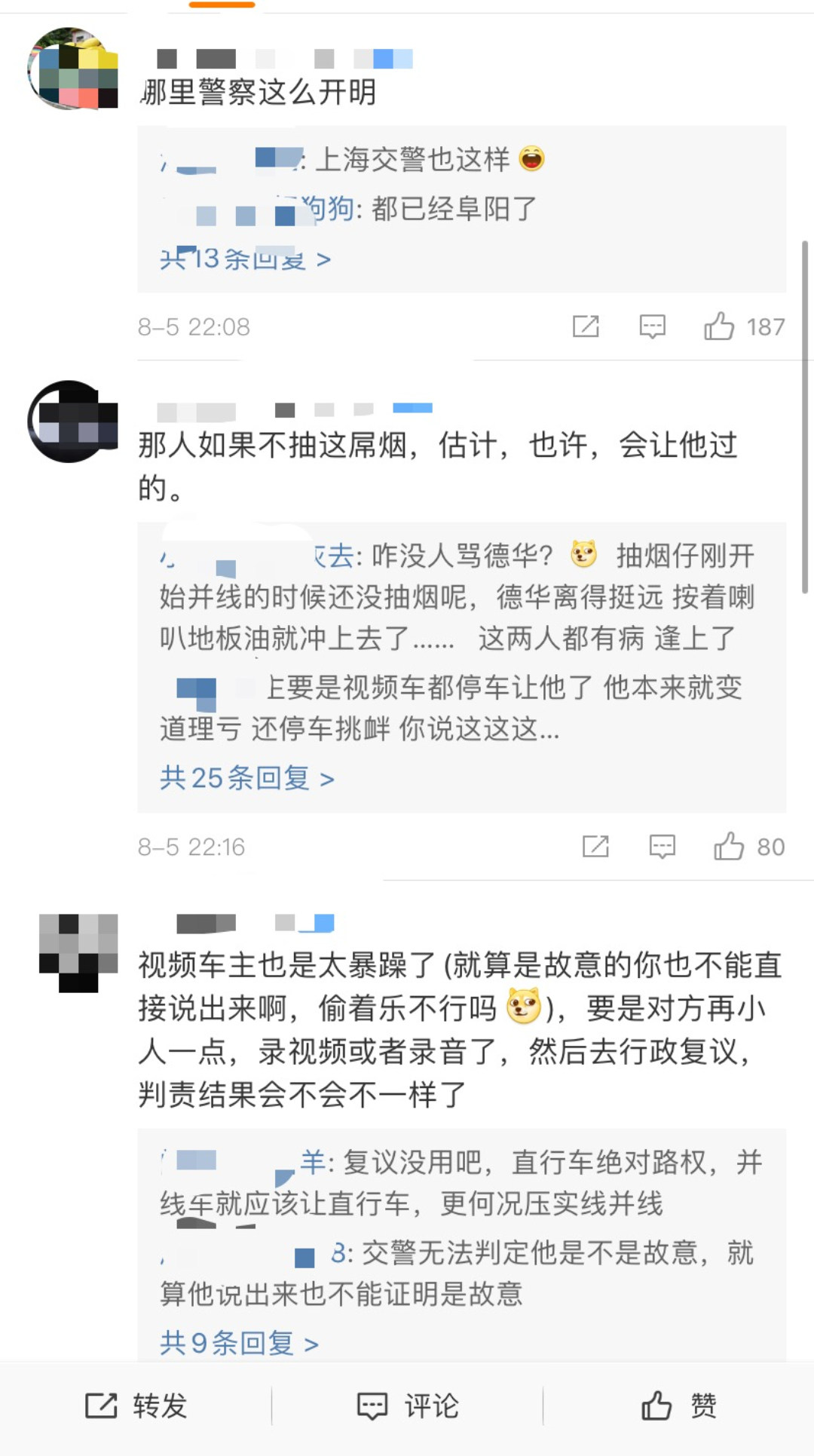Reply to the 8-5 22:16 comment
The image size is (814, 1456).
pyautogui.click(x=662, y=847)
